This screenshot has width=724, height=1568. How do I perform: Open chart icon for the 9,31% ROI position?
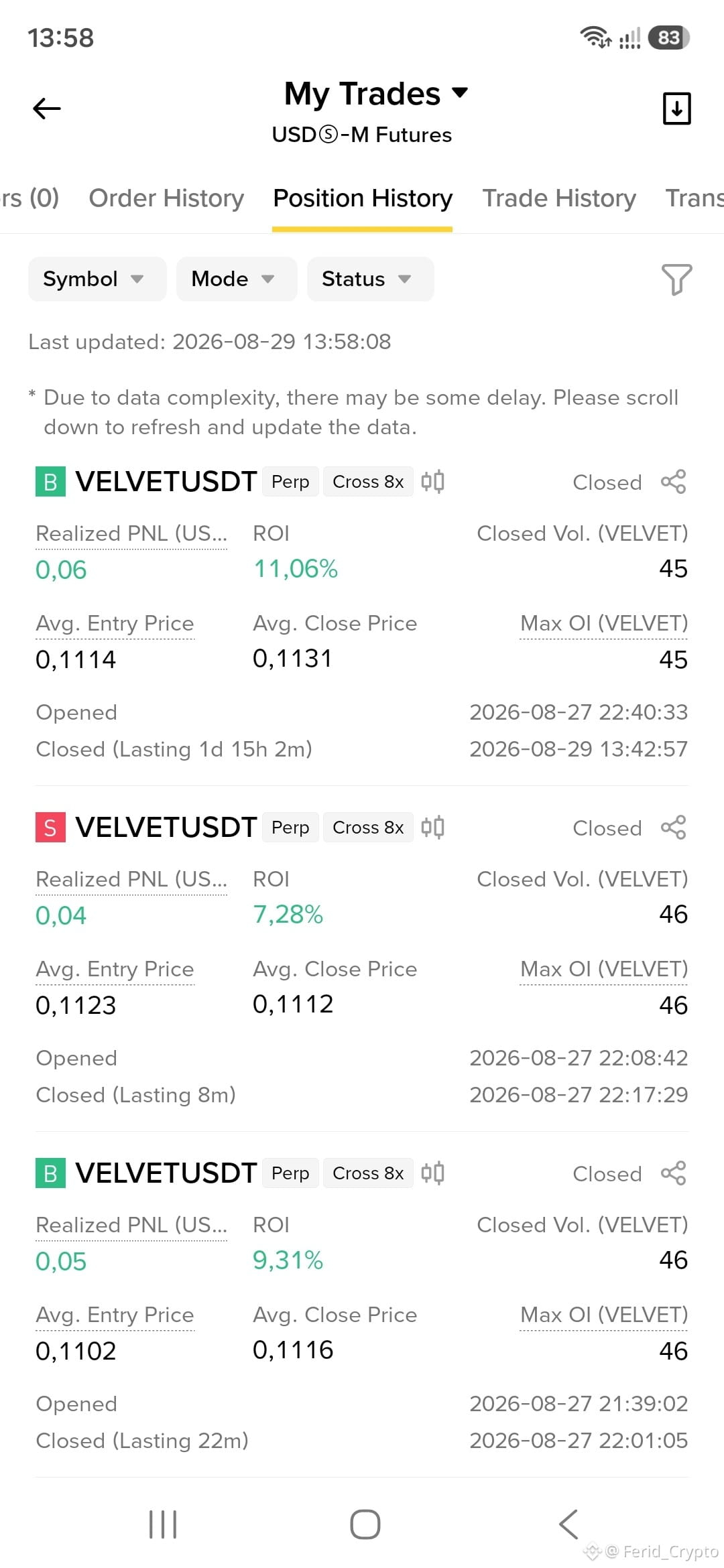click(432, 1173)
